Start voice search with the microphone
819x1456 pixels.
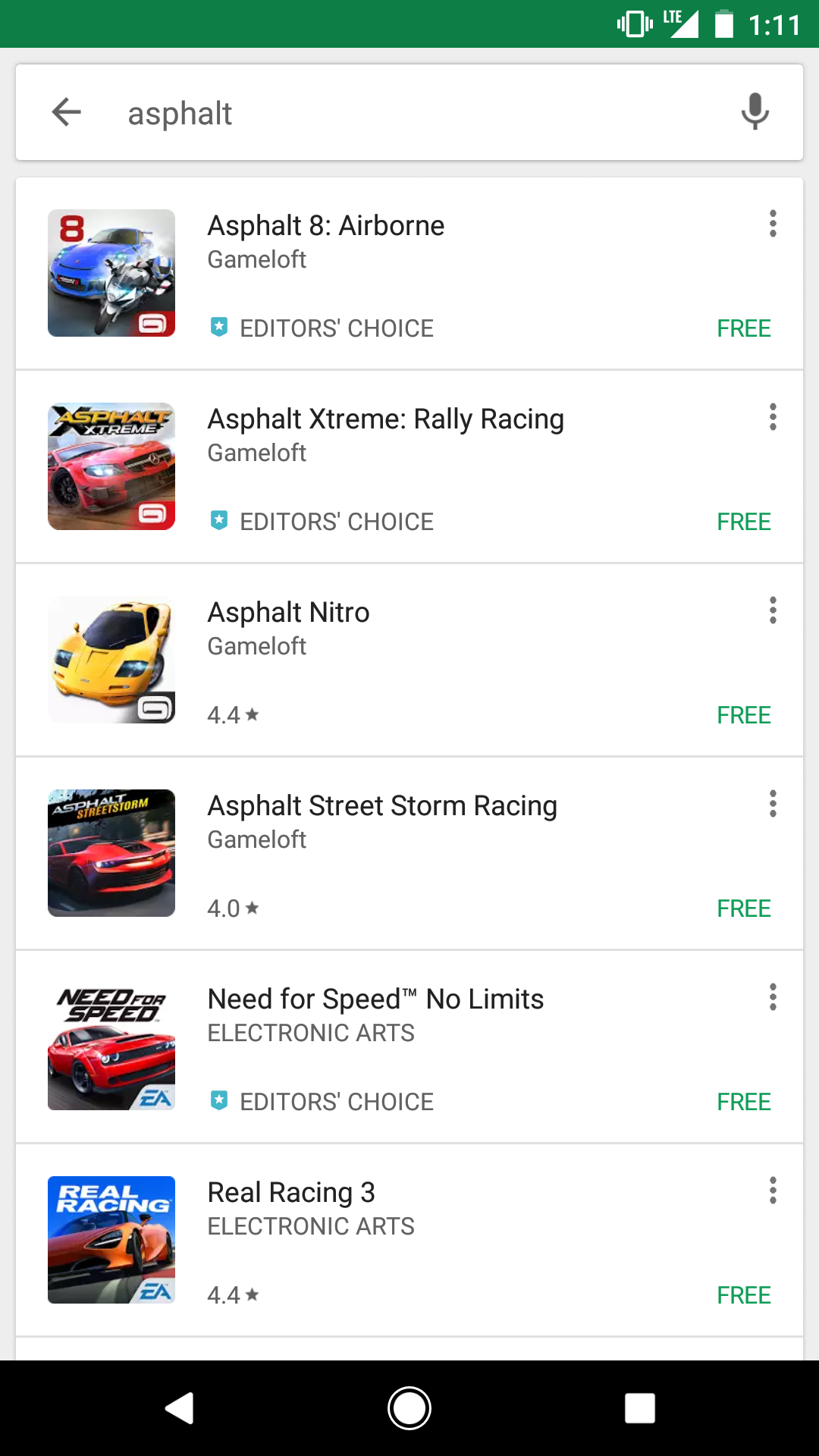click(x=755, y=112)
